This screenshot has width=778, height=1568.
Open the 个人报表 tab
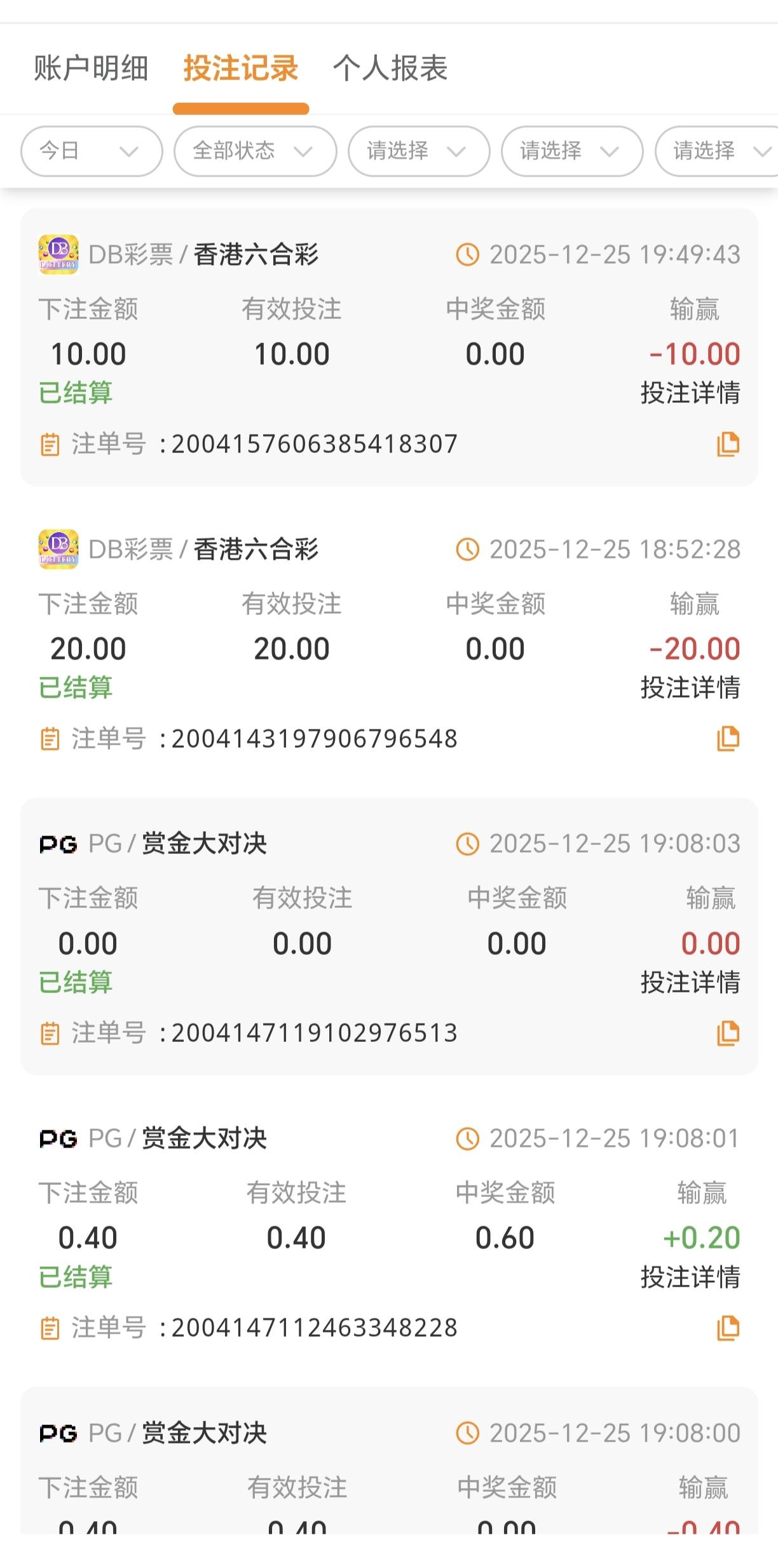[390, 69]
